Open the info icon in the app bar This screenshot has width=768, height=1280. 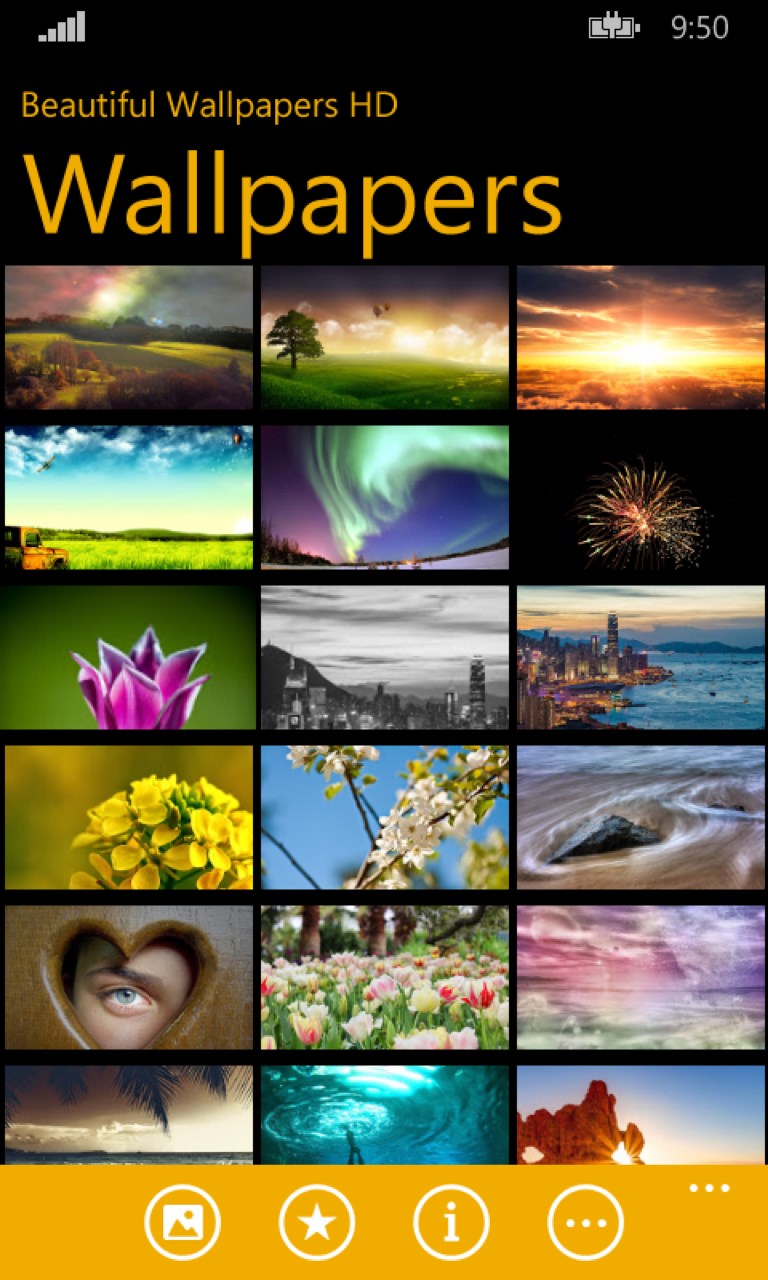pyautogui.click(x=451, y=1221)
